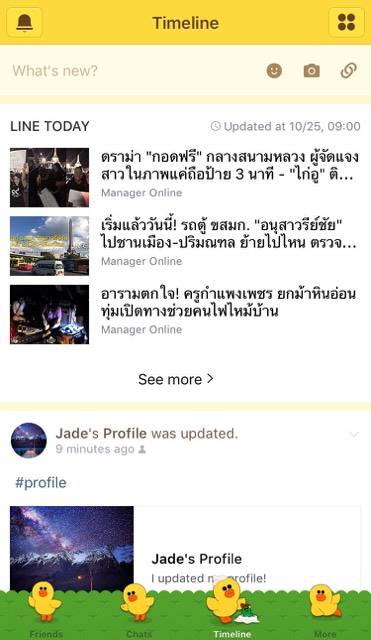The image size is (371, 640).
Task: Open Jade's profile picture avatar
Action: 29,440
